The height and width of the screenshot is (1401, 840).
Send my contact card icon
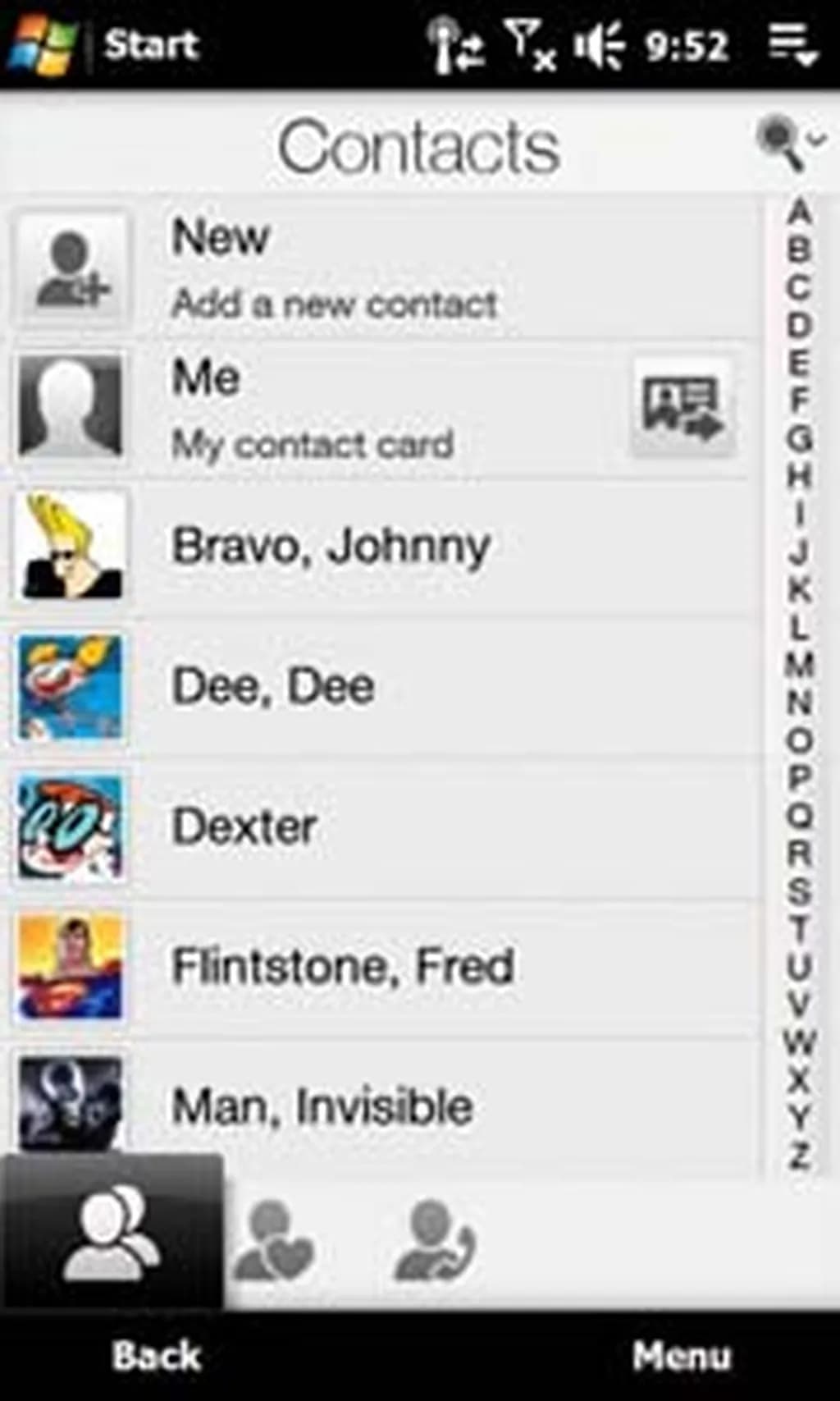[682, 405]
